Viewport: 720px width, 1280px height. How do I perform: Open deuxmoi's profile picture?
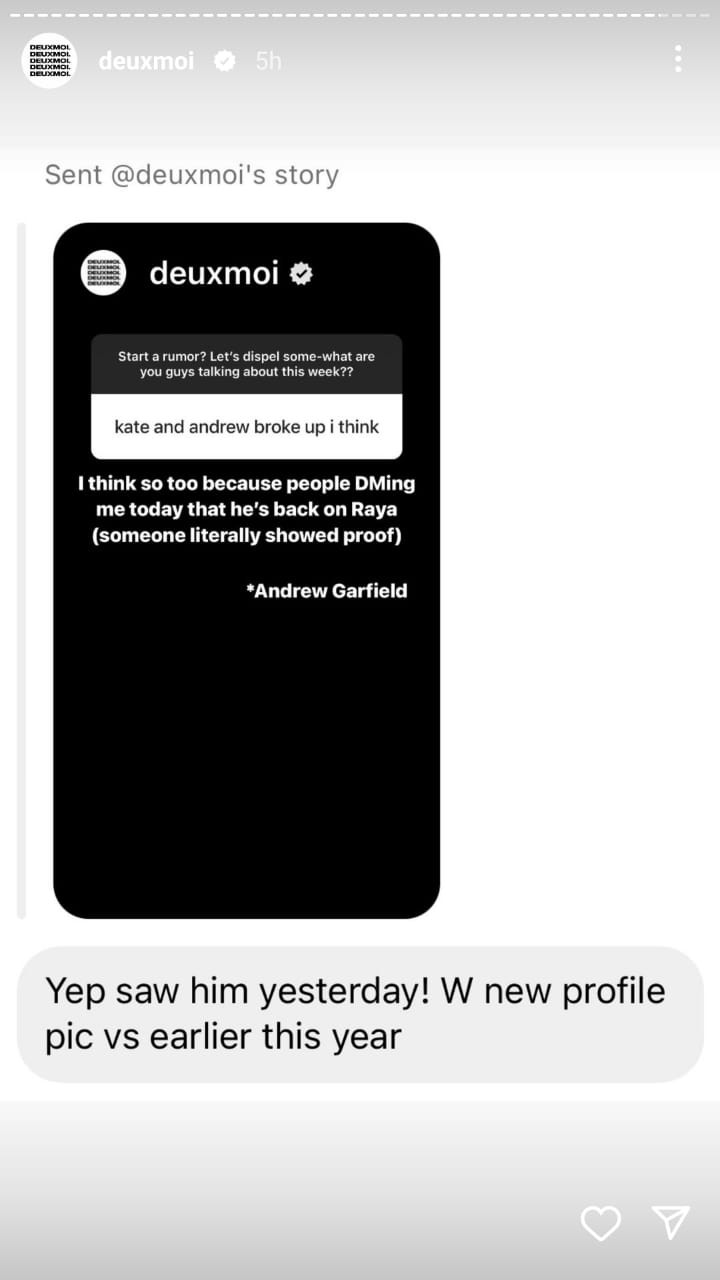tap(49, 60)
